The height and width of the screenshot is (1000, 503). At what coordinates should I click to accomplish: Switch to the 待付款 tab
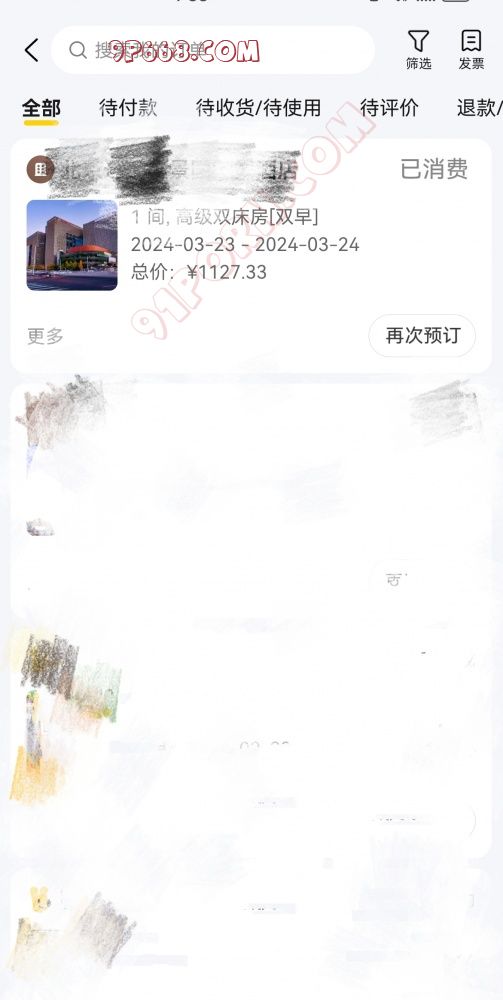coord(128,108)
